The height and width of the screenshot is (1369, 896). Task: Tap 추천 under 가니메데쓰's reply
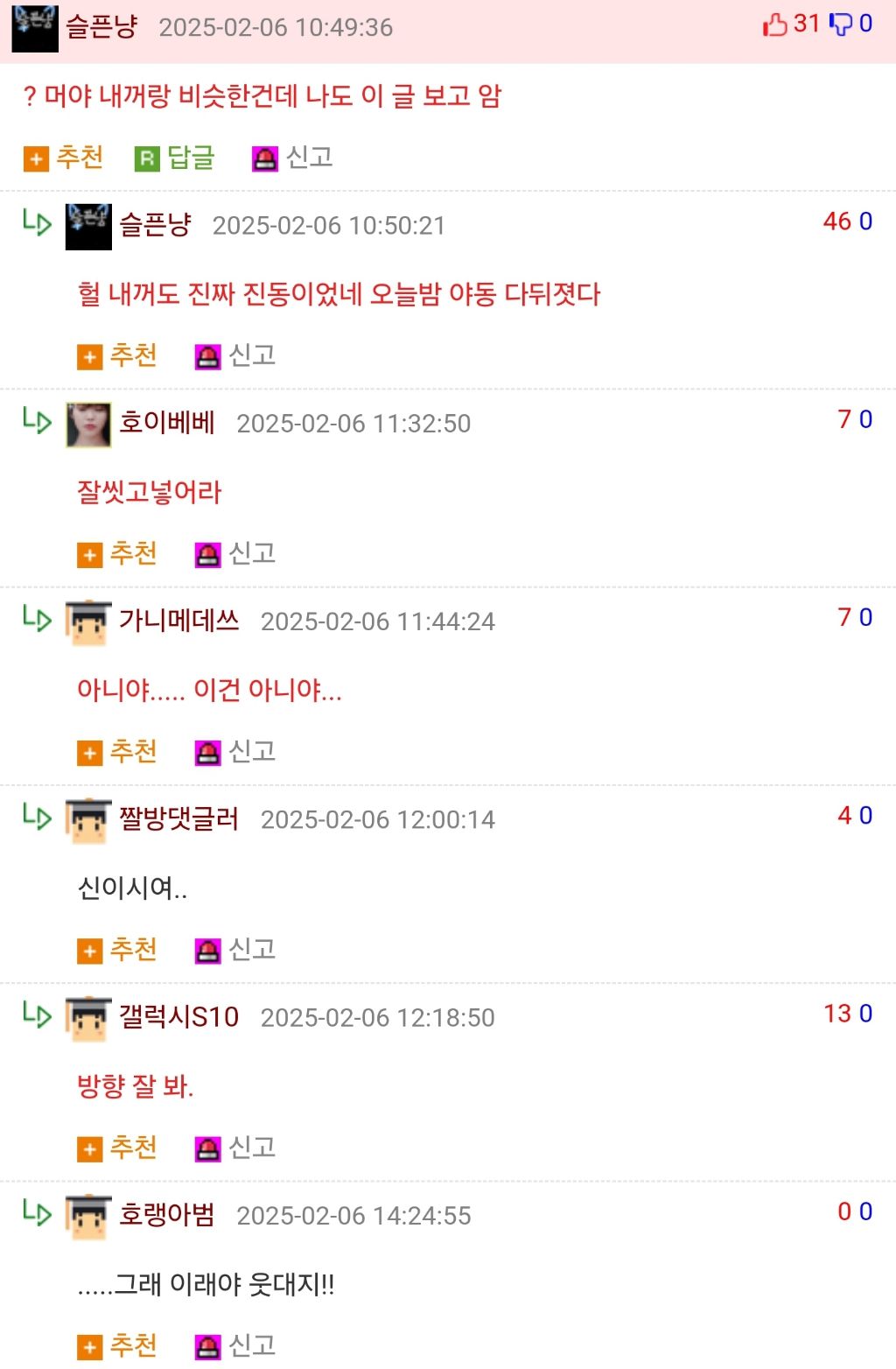(x=117, y=751)
